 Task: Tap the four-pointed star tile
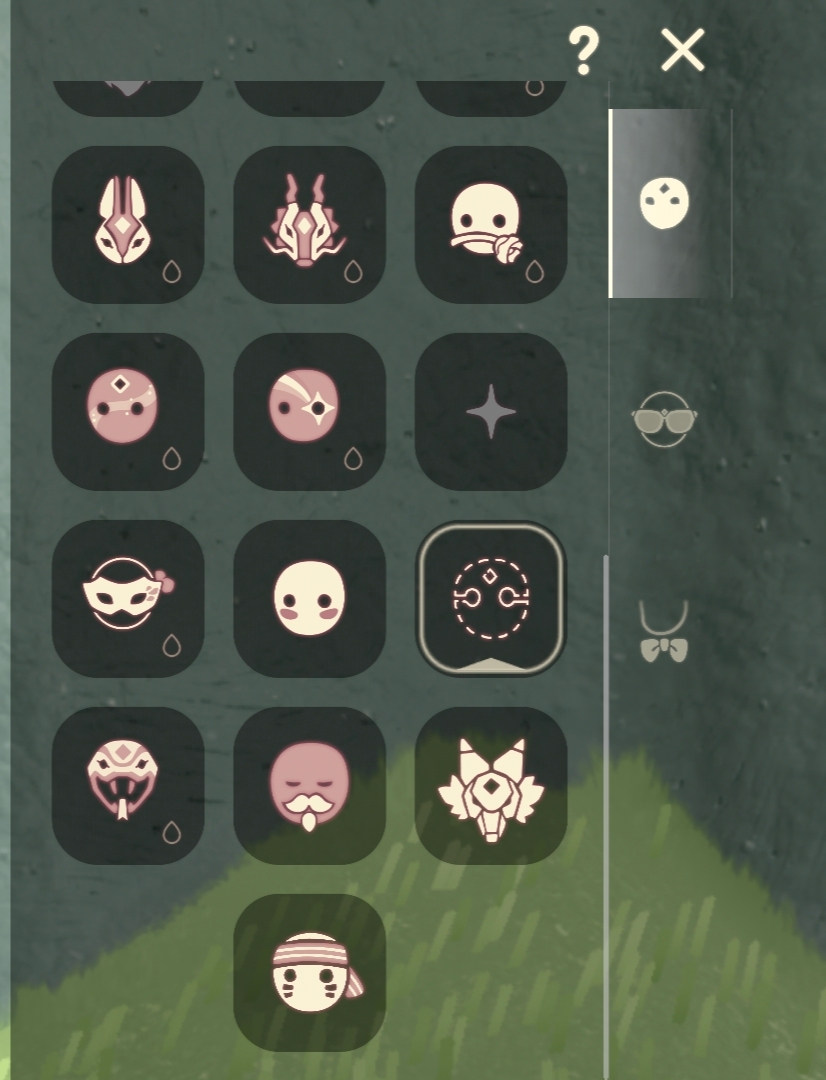tap(491, 412)
